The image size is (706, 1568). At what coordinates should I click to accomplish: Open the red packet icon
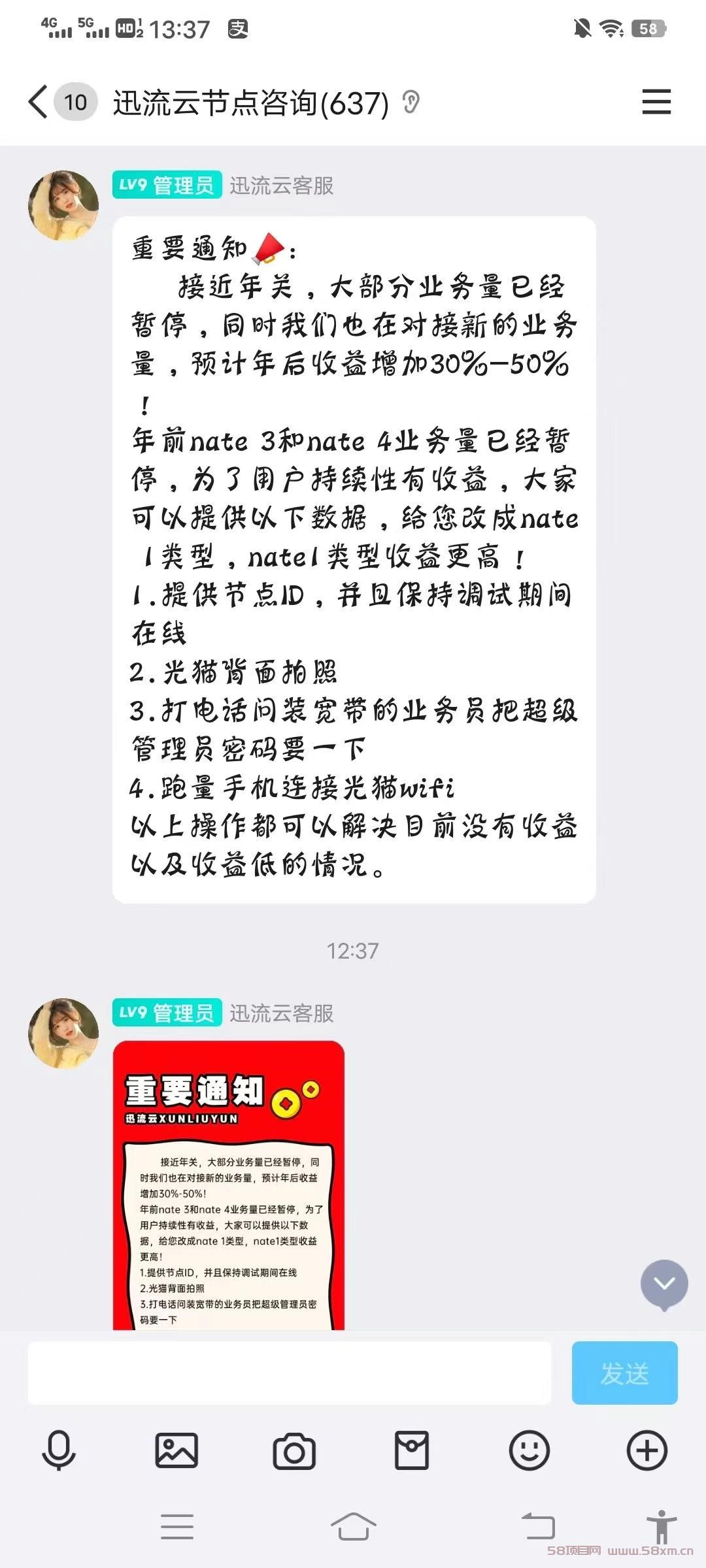coord(412,1451)
